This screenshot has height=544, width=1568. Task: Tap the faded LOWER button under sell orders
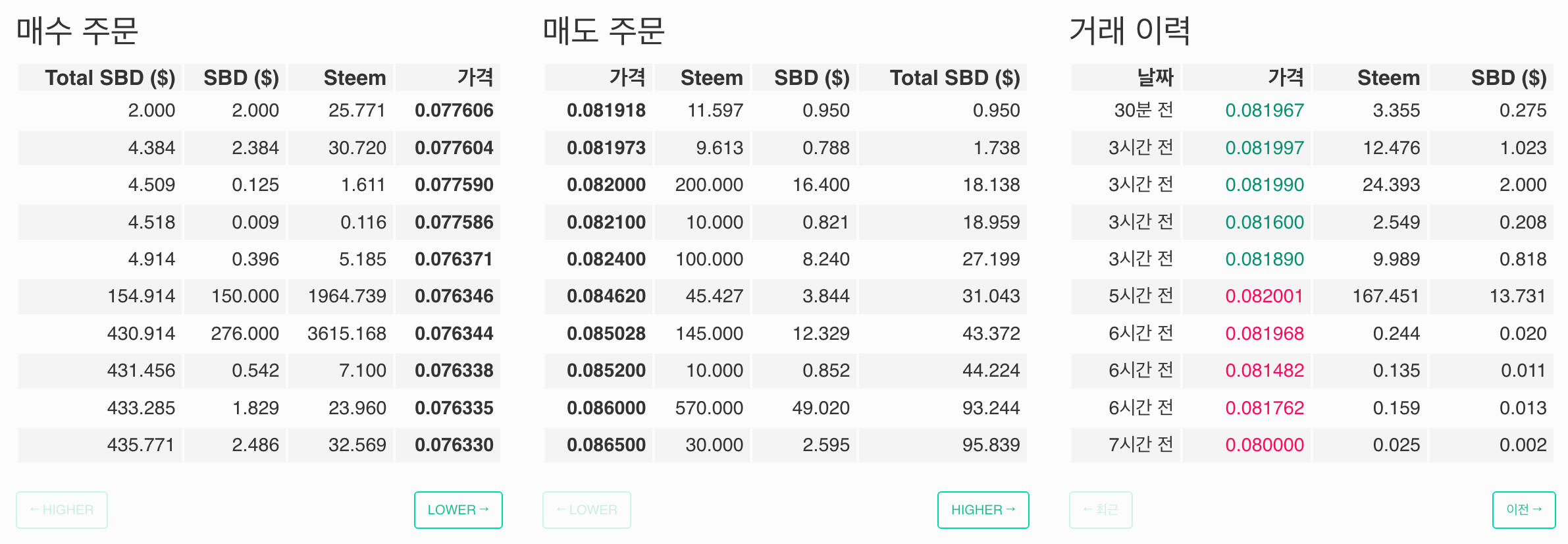click(x=587, y=510)
